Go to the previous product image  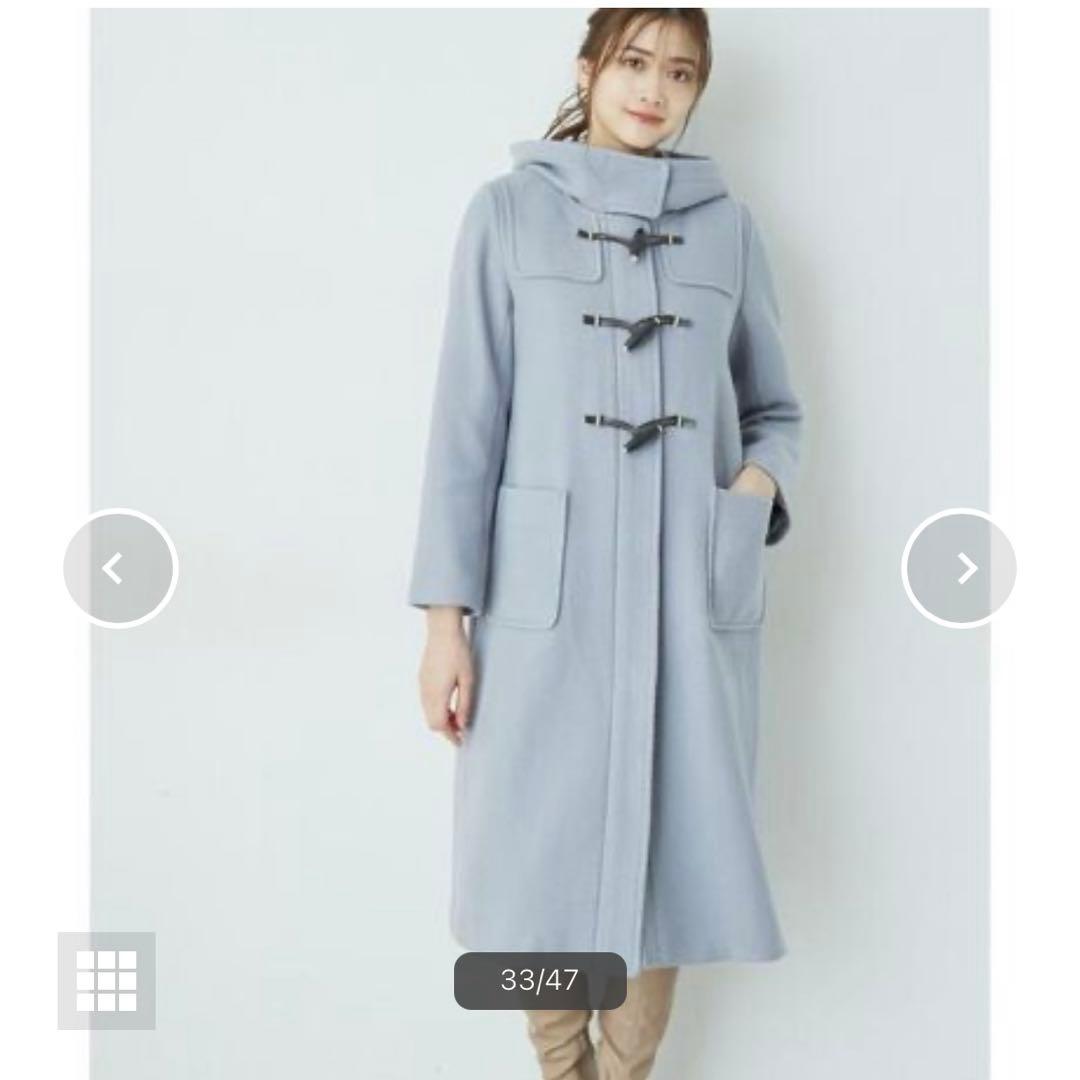click(120, 568)
